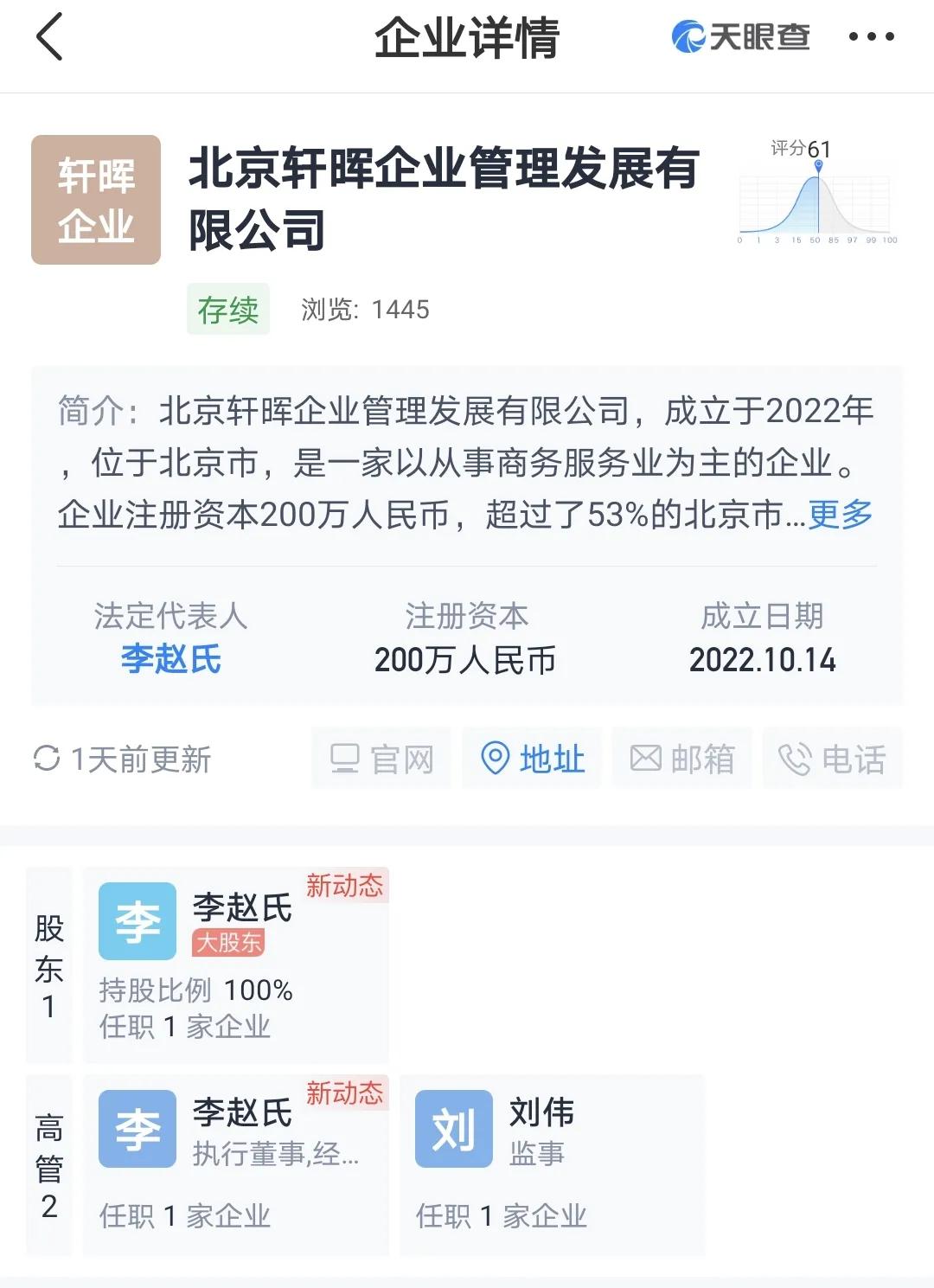Tap the 刘 avatar for 刘伟
Viewport: 934px width, 1288px height.
(x=456, y=1129)
